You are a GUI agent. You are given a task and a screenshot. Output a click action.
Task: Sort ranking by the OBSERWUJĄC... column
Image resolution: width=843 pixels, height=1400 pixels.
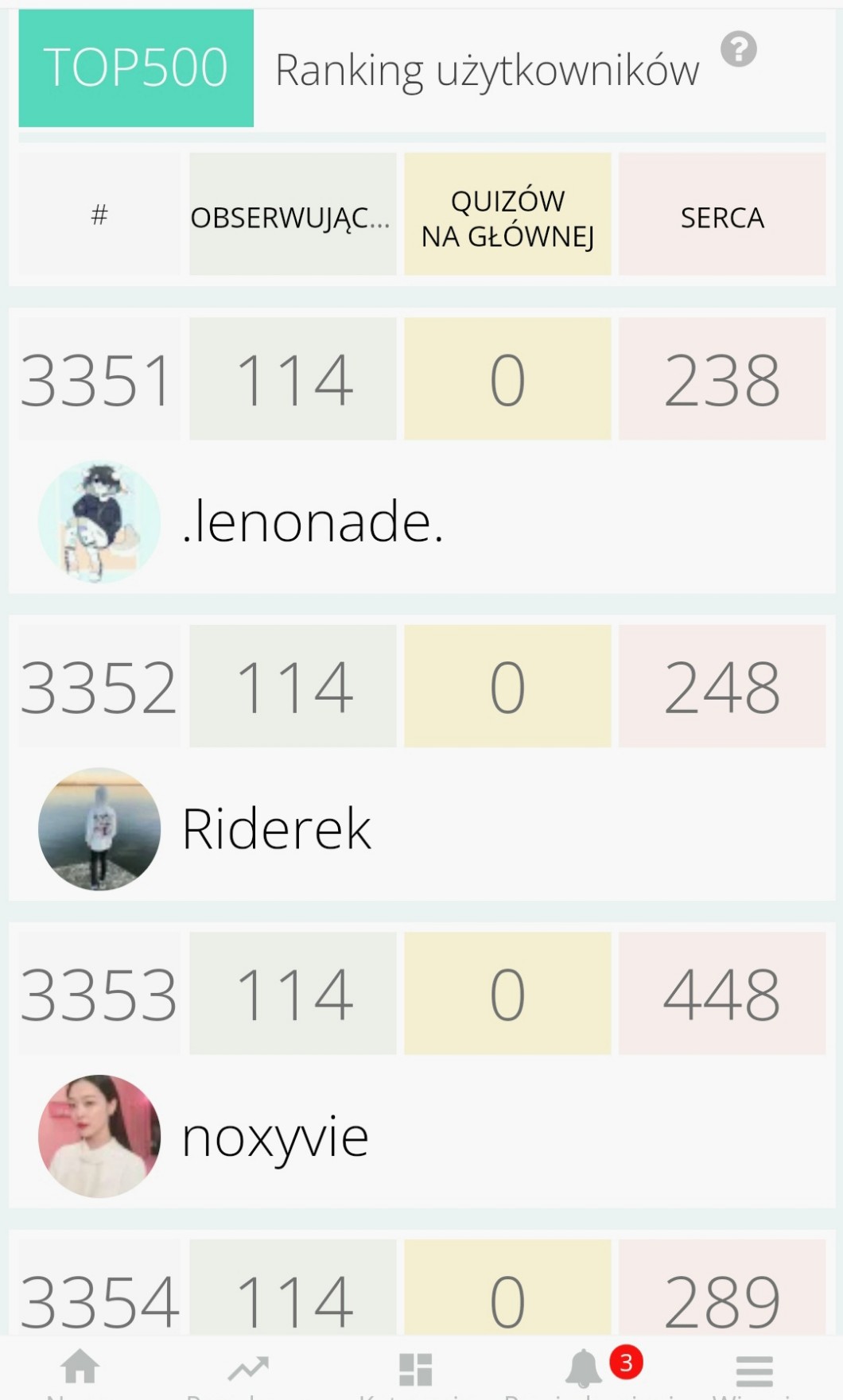point(292,215)
